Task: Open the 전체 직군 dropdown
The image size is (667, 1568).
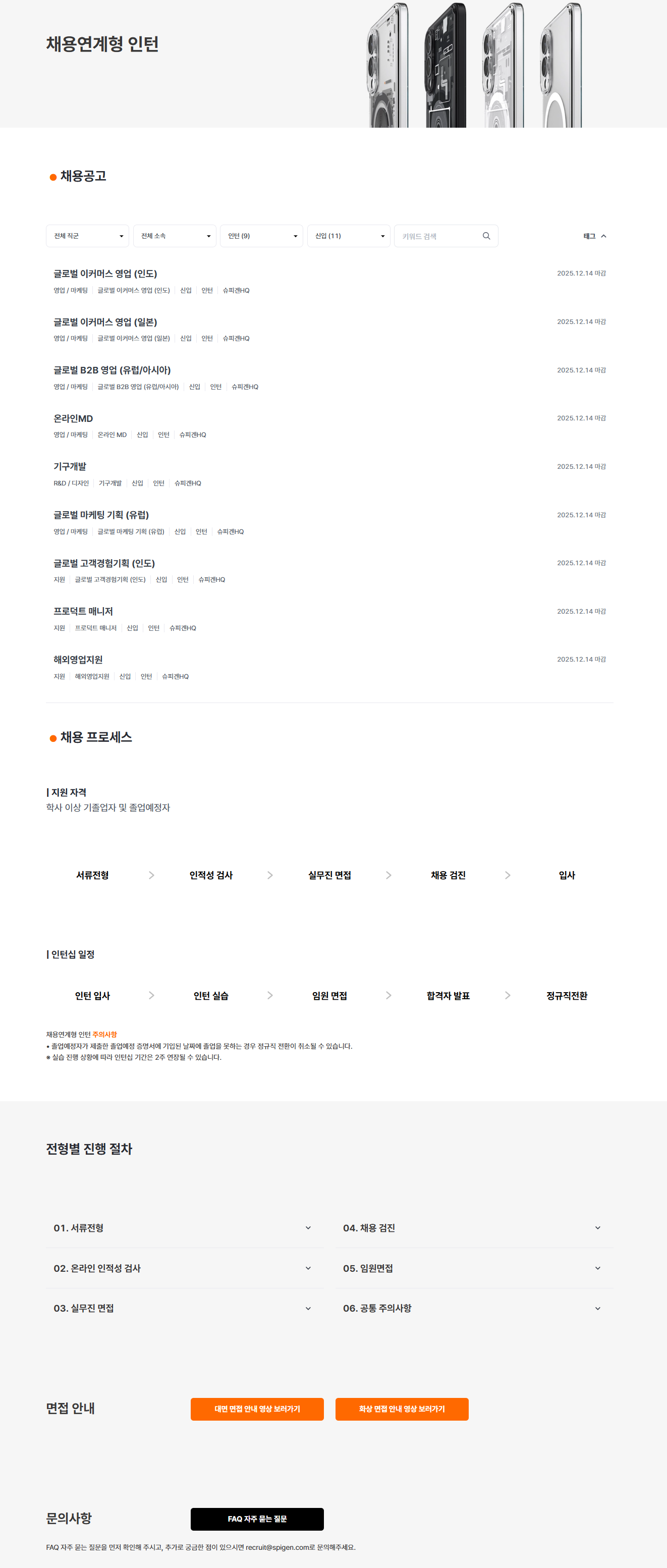Action: (87, 236)
